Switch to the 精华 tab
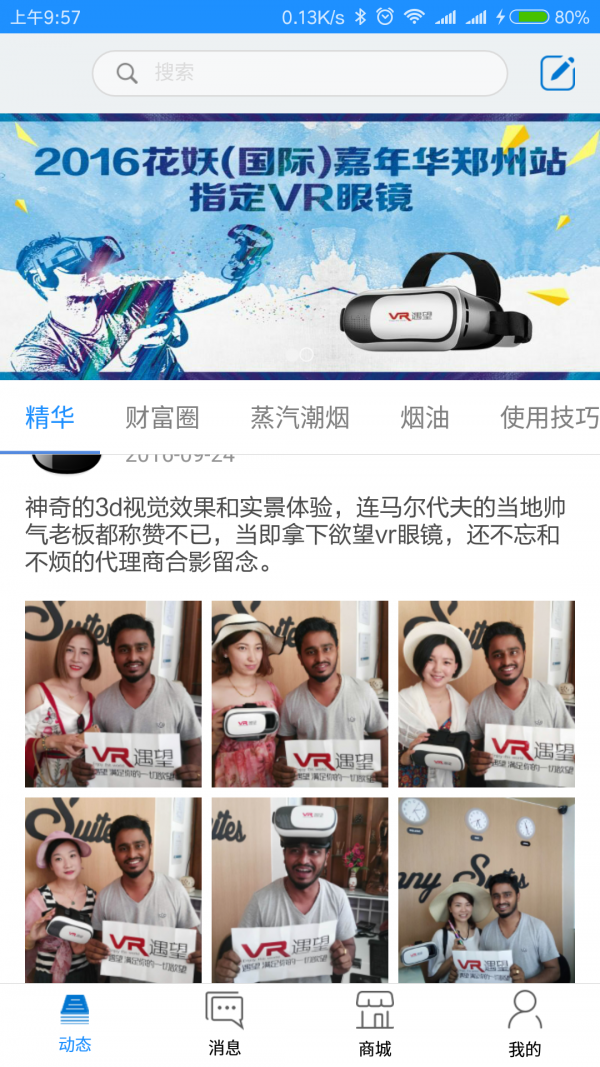The width and height of the screenshot is (600, 1067). tap(50, 417)
